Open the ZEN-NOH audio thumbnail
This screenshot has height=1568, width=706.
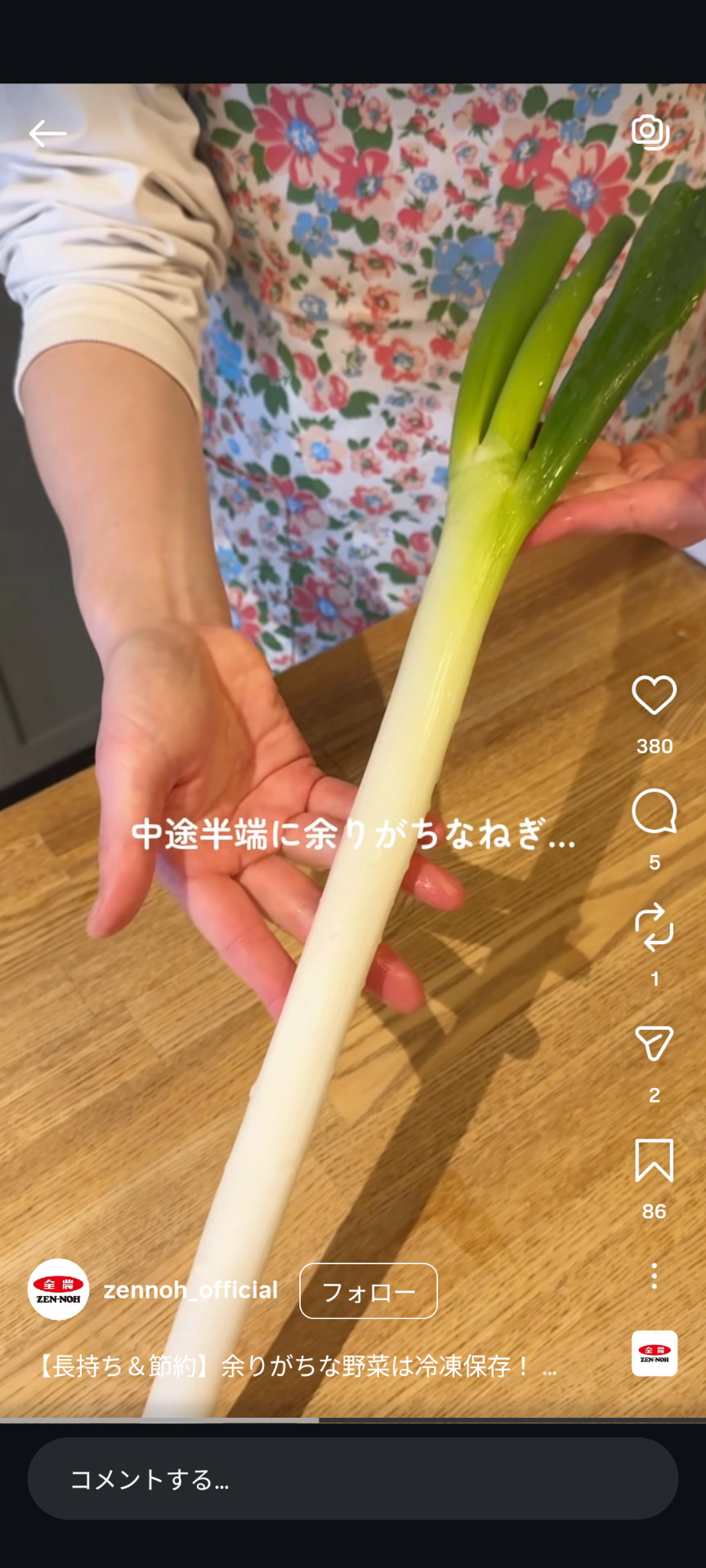[654, 1353]
